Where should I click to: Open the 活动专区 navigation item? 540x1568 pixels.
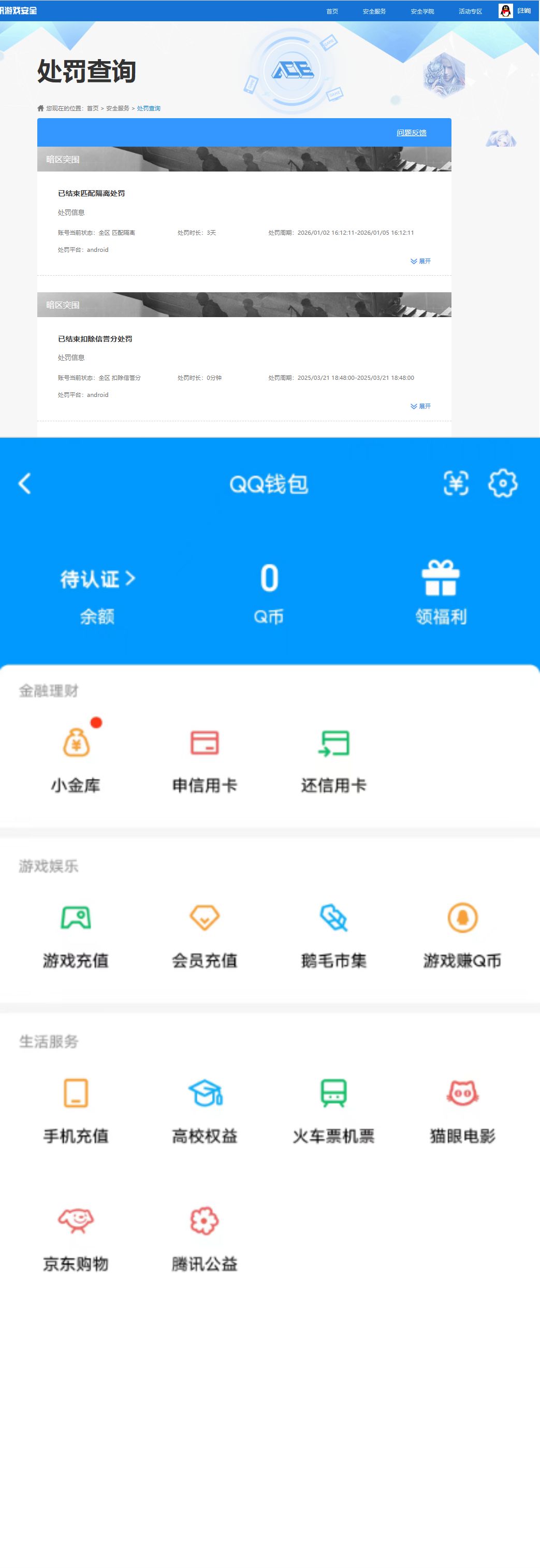[x=470, y=11]
